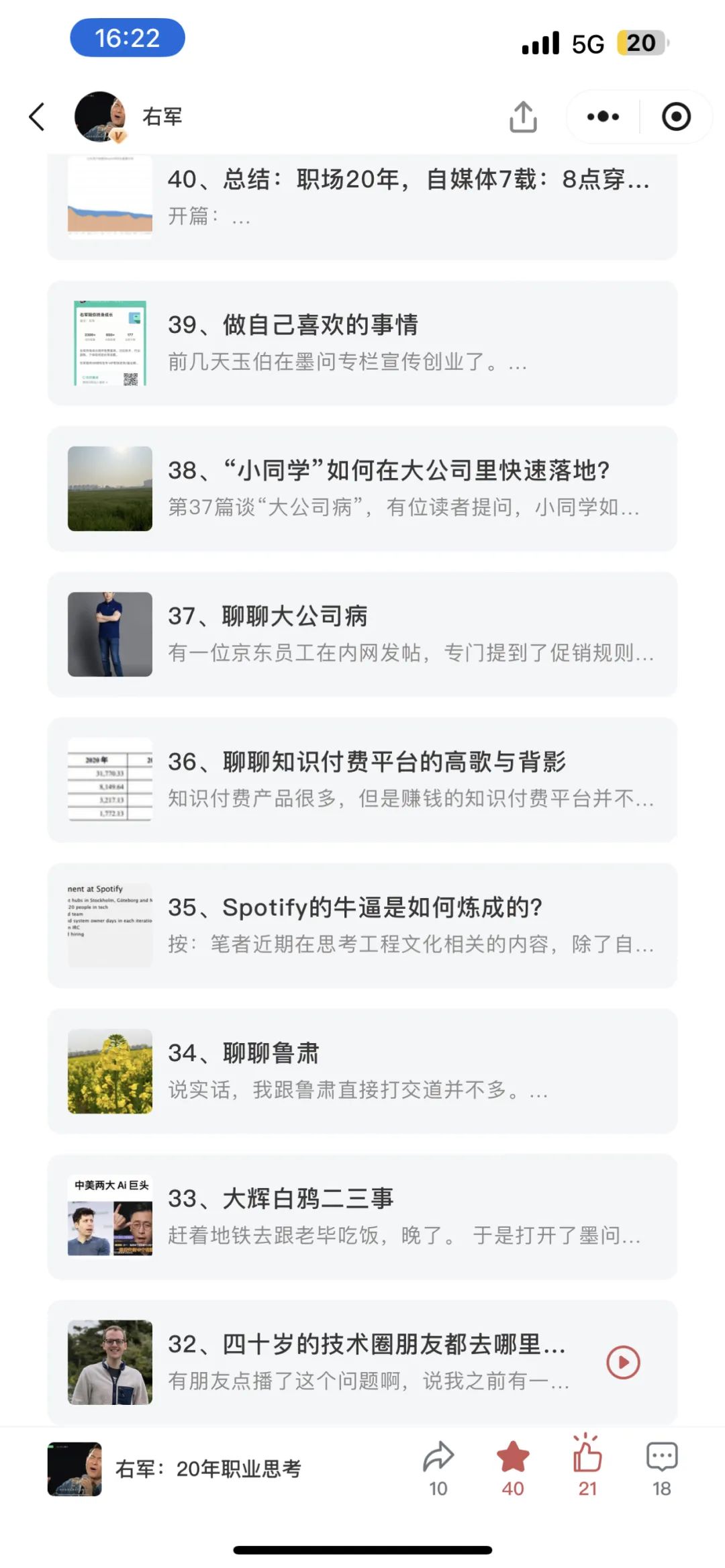The width and height of the screenshot is (725, 1568).
Task: Go back using the back arrow
Action: [38, 117]
